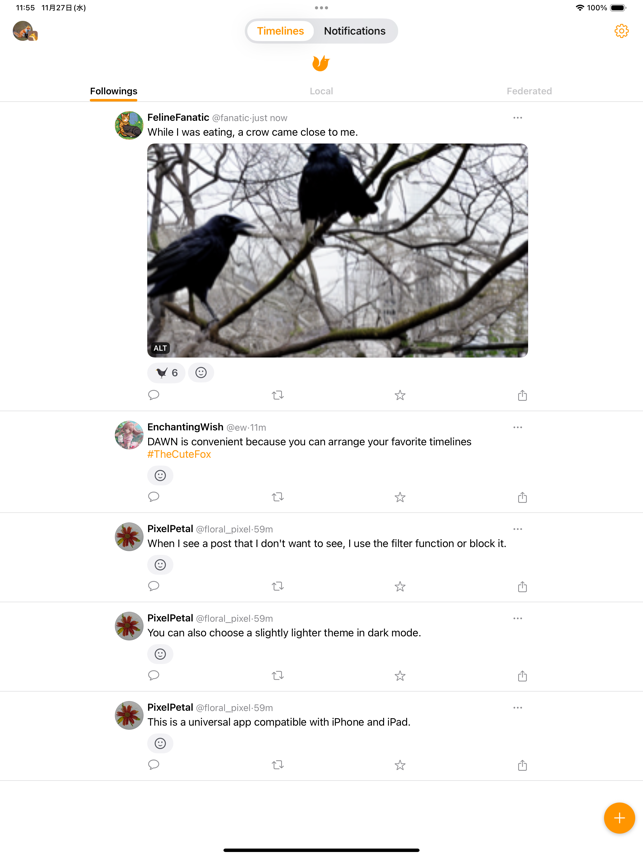The width and height of the screenshot is (643, 857).
Task: Reply to PixelPetal's post about dark mode theme
Action: pos(154,676)
